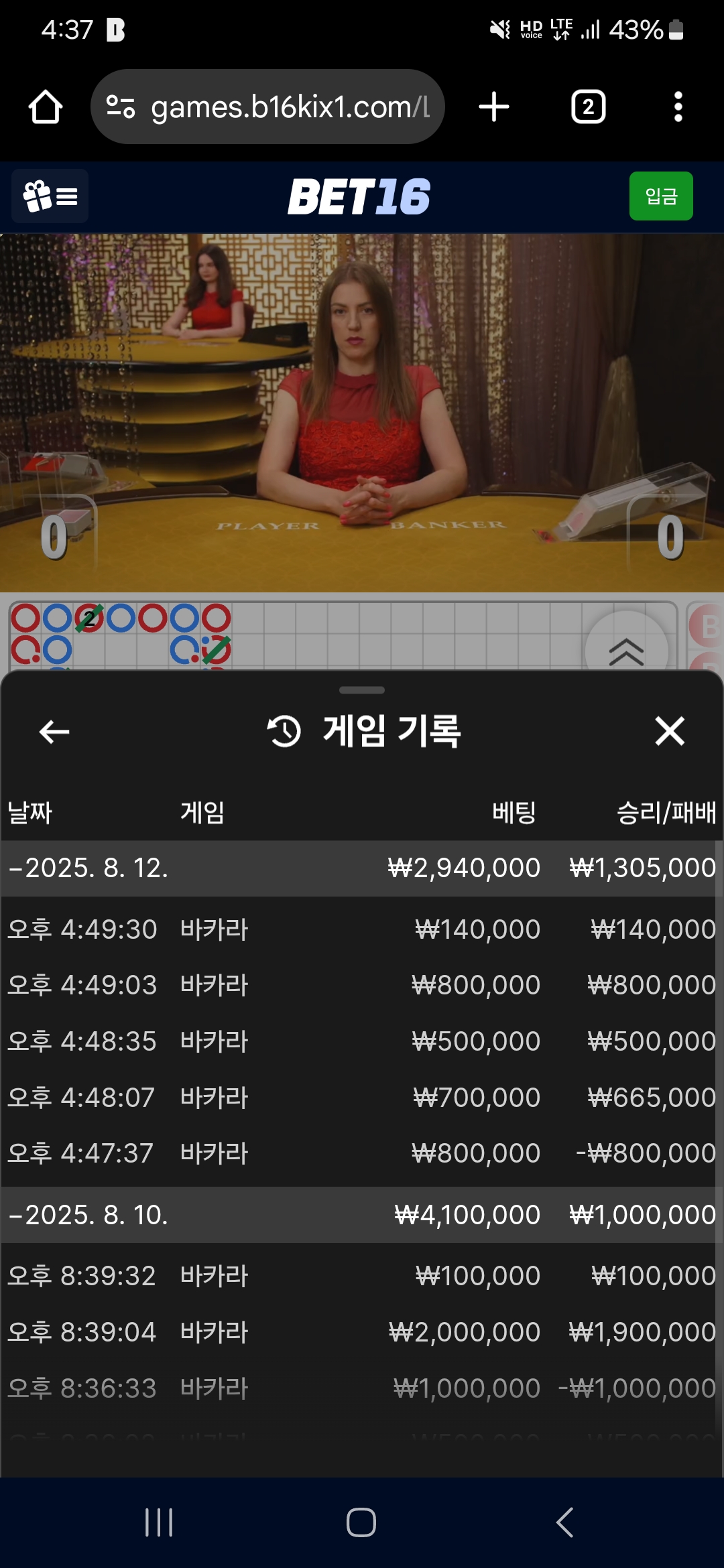Close the 게임 기록 game history panel
The width and height of the screenshot is (724, 1568).
[670, 731]
